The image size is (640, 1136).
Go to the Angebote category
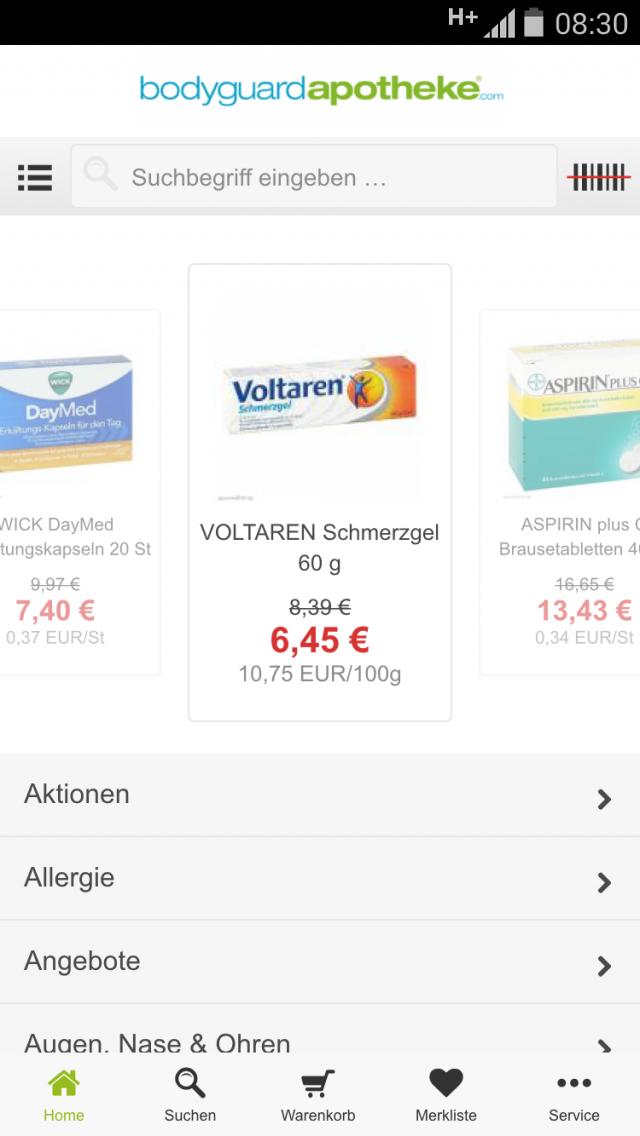[x=320, y=962]
